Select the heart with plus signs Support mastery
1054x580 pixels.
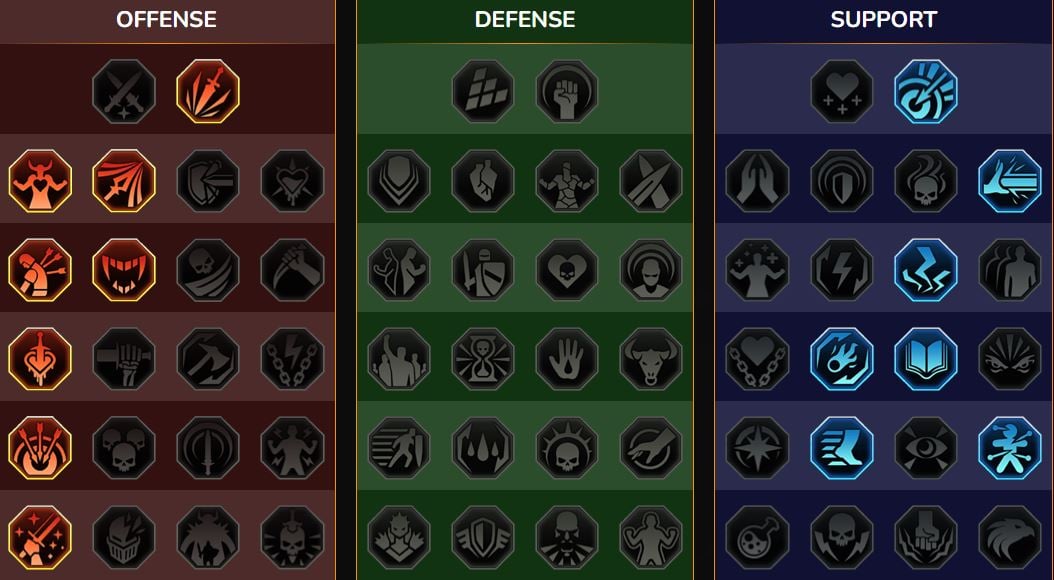842,91
